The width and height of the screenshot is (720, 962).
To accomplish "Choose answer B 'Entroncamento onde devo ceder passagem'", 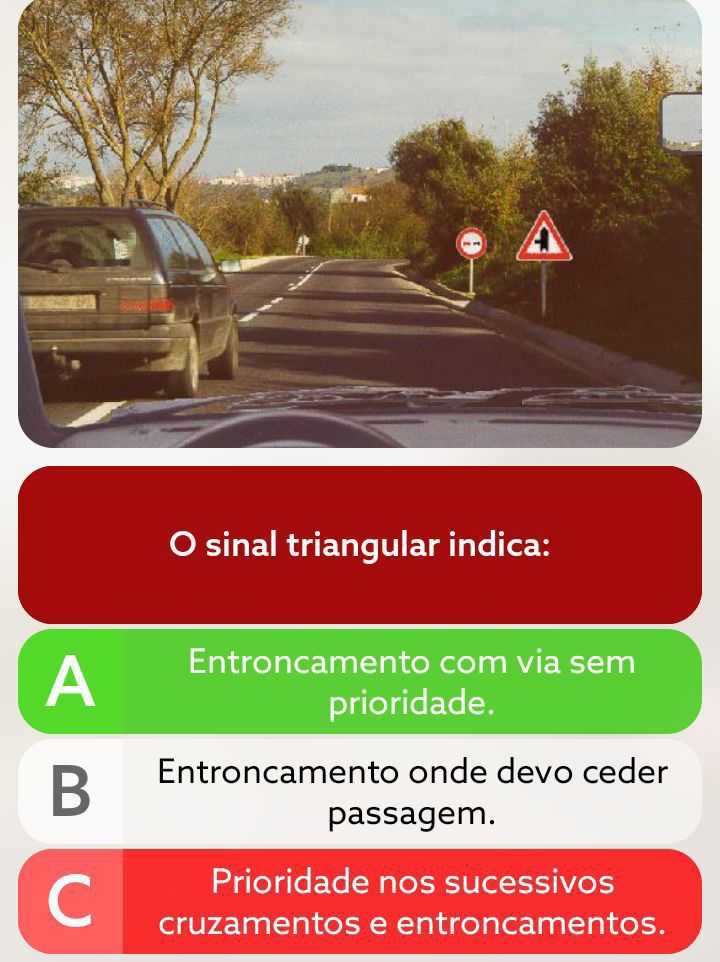I will pyautogui.click(x=410, y=792).
